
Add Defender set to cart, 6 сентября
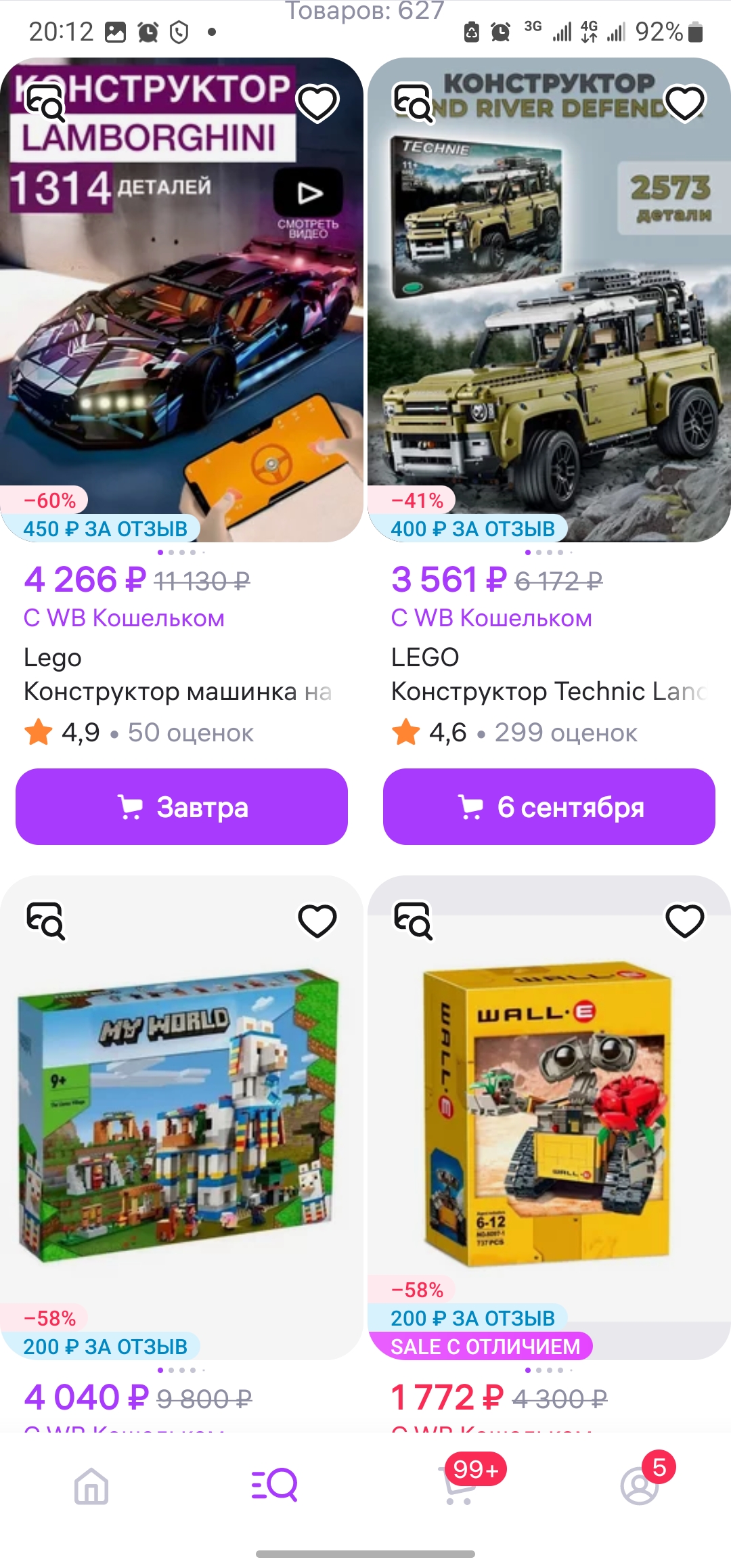[549, 806]
